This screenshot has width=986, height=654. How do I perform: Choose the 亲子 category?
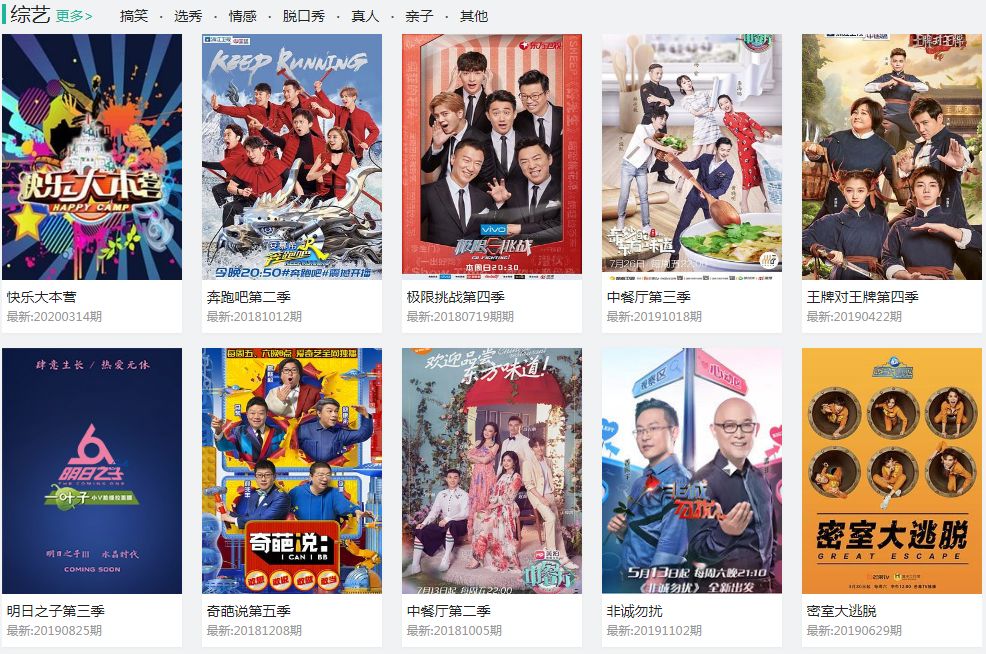[419, 16]
